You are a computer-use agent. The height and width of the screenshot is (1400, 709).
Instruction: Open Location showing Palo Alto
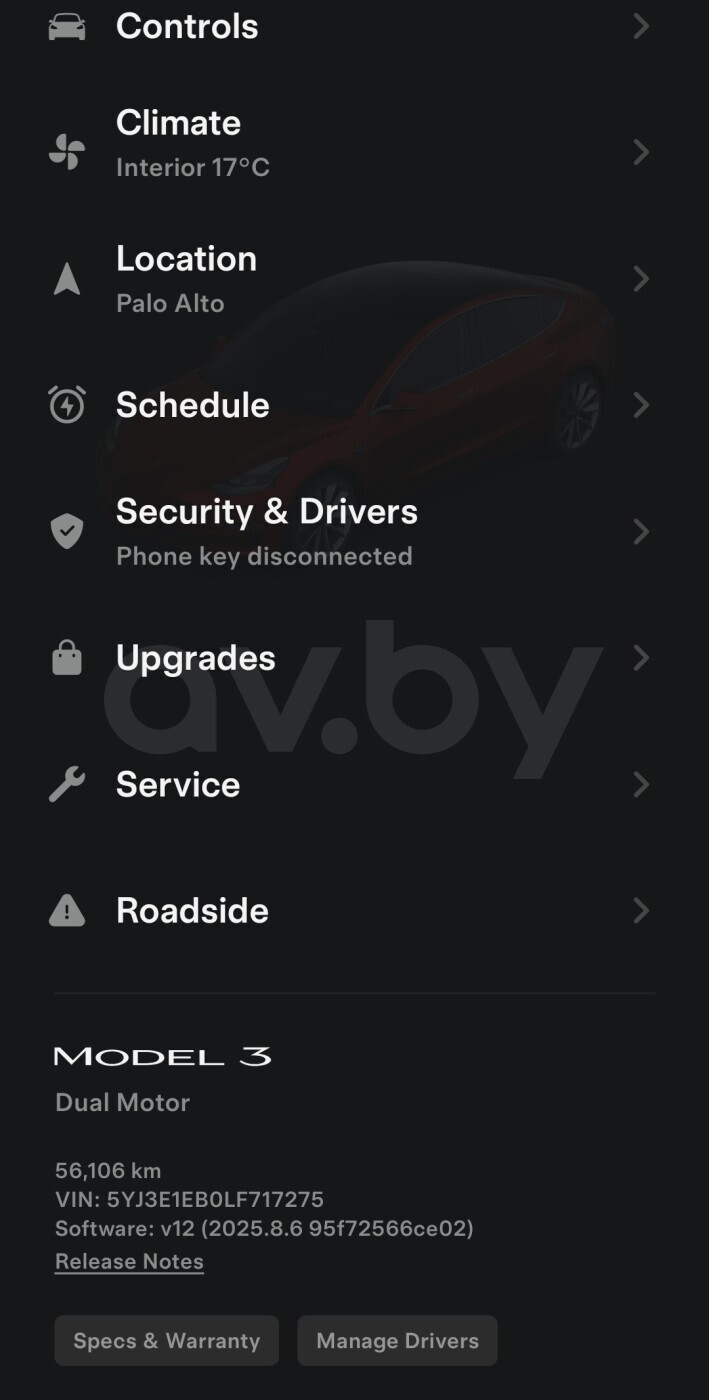354,279
